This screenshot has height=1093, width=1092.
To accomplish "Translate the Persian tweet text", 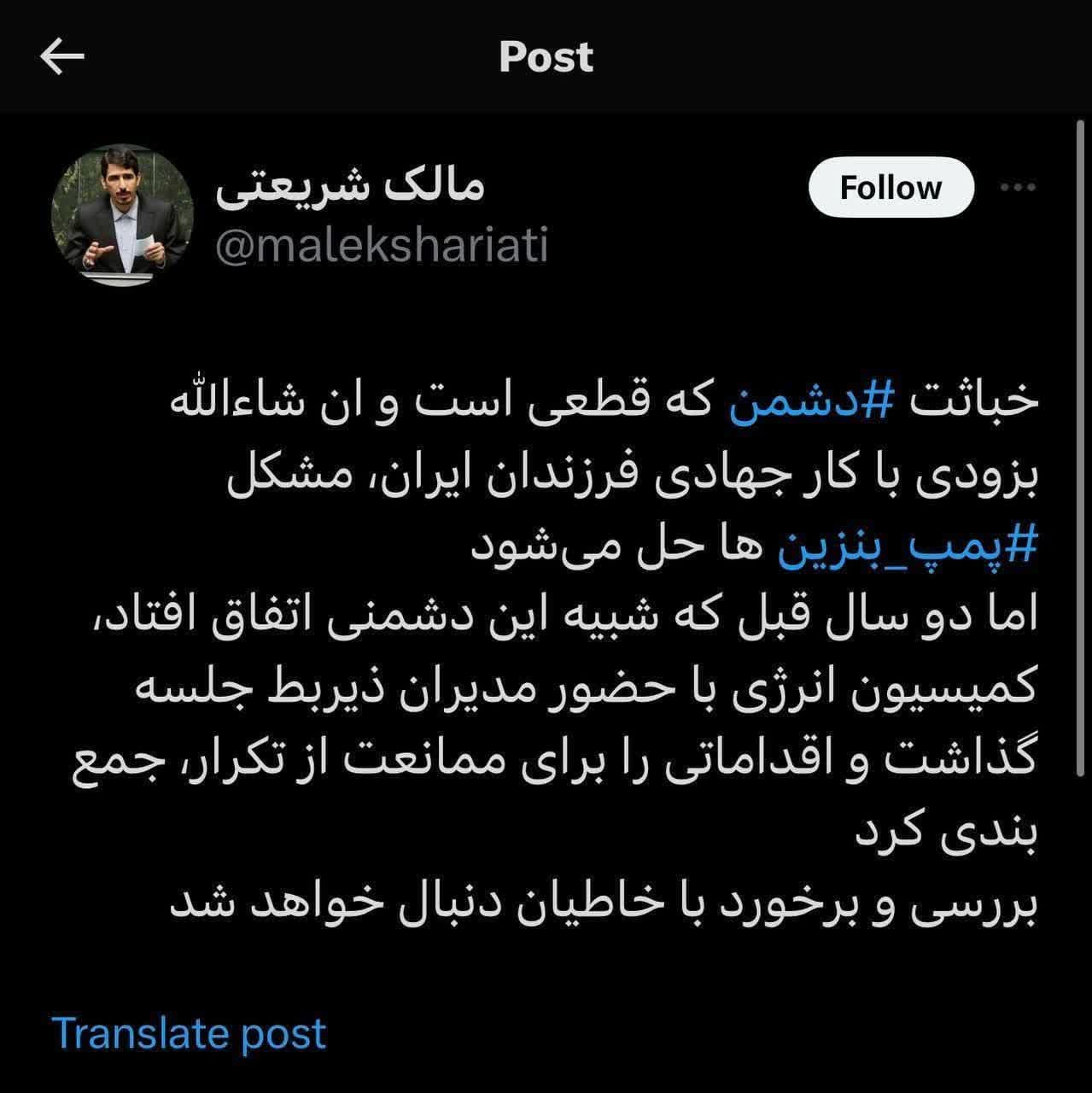I will click(188, 1032).
